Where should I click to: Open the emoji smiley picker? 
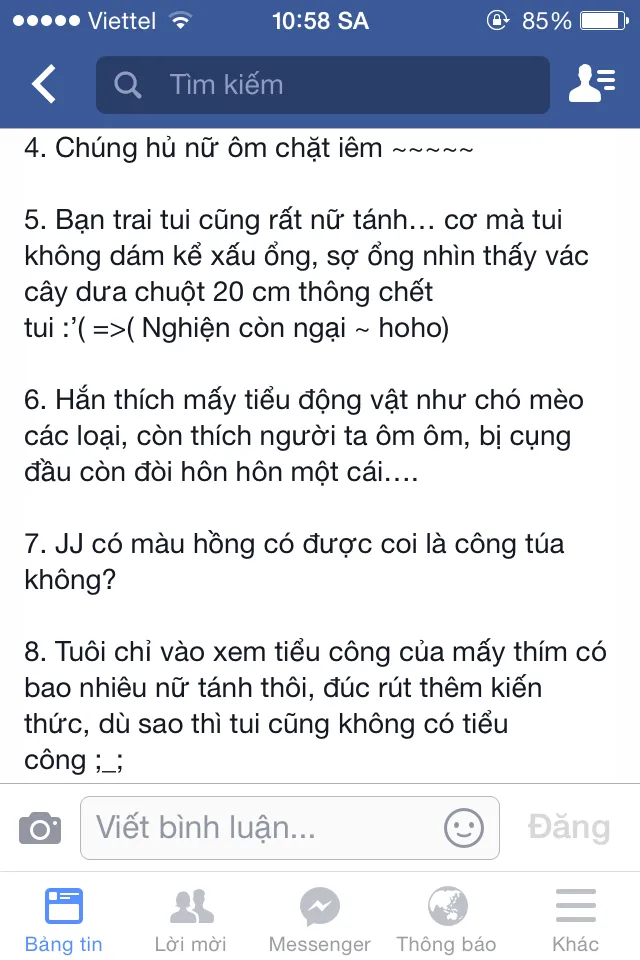point(464,828)
